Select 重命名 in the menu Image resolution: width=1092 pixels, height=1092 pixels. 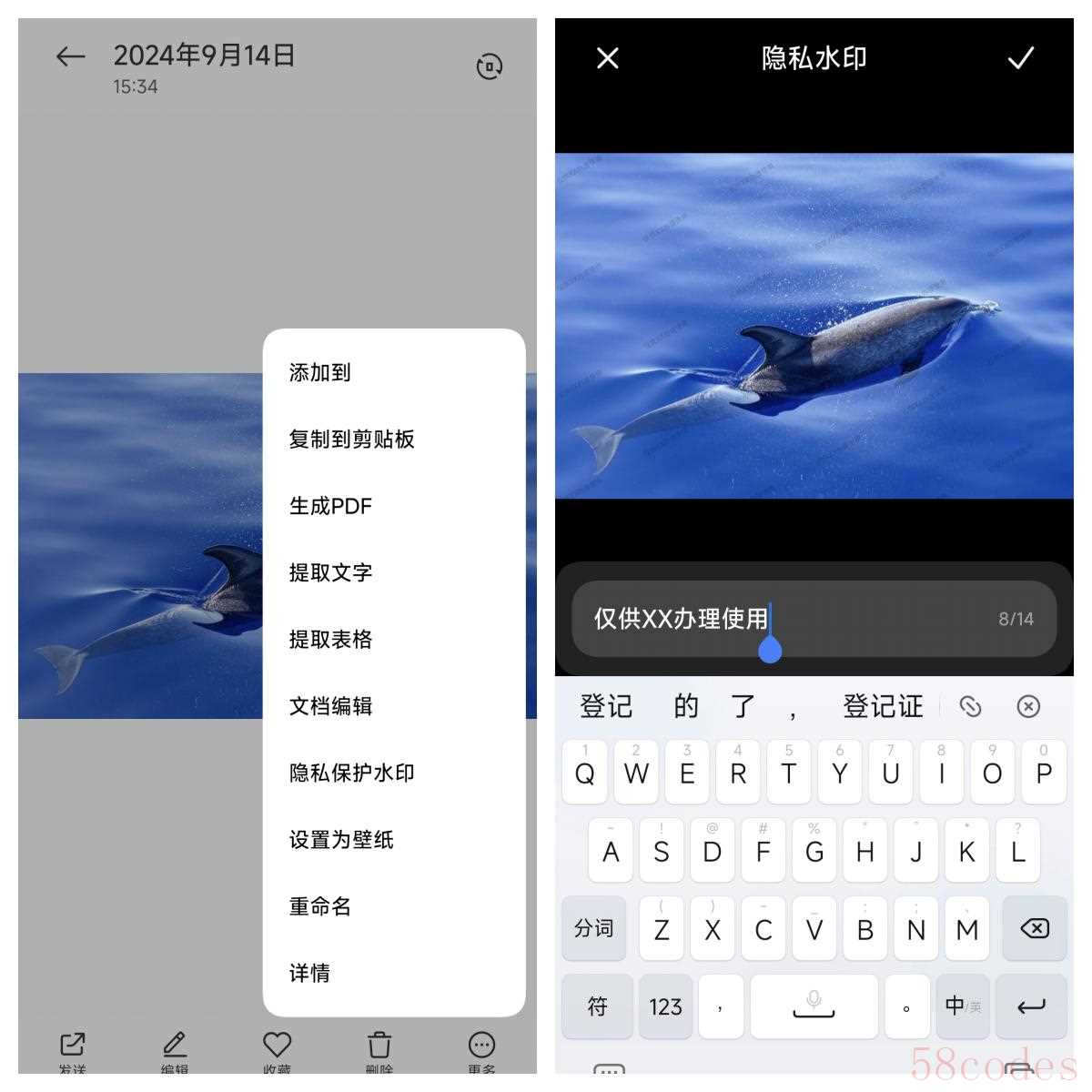(x=319, y=906)
